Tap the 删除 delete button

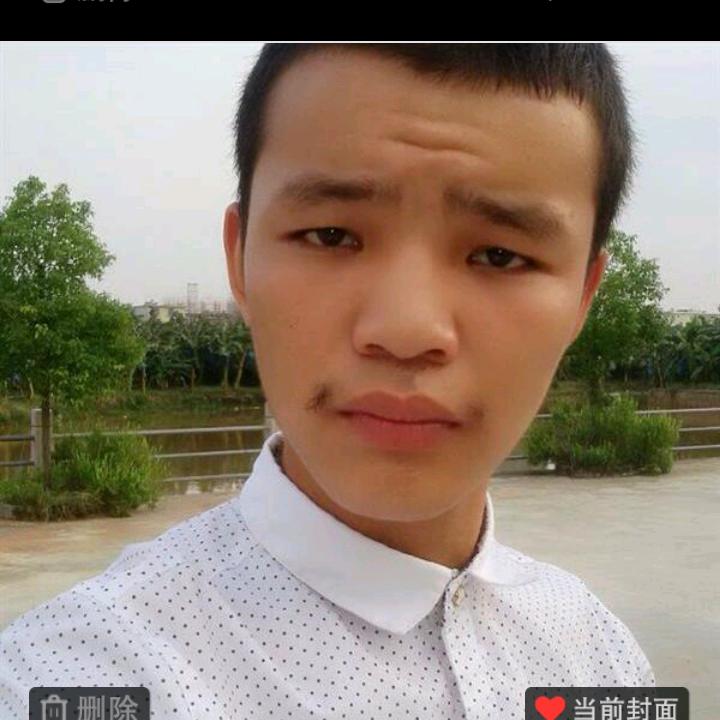tap(89, 706)
